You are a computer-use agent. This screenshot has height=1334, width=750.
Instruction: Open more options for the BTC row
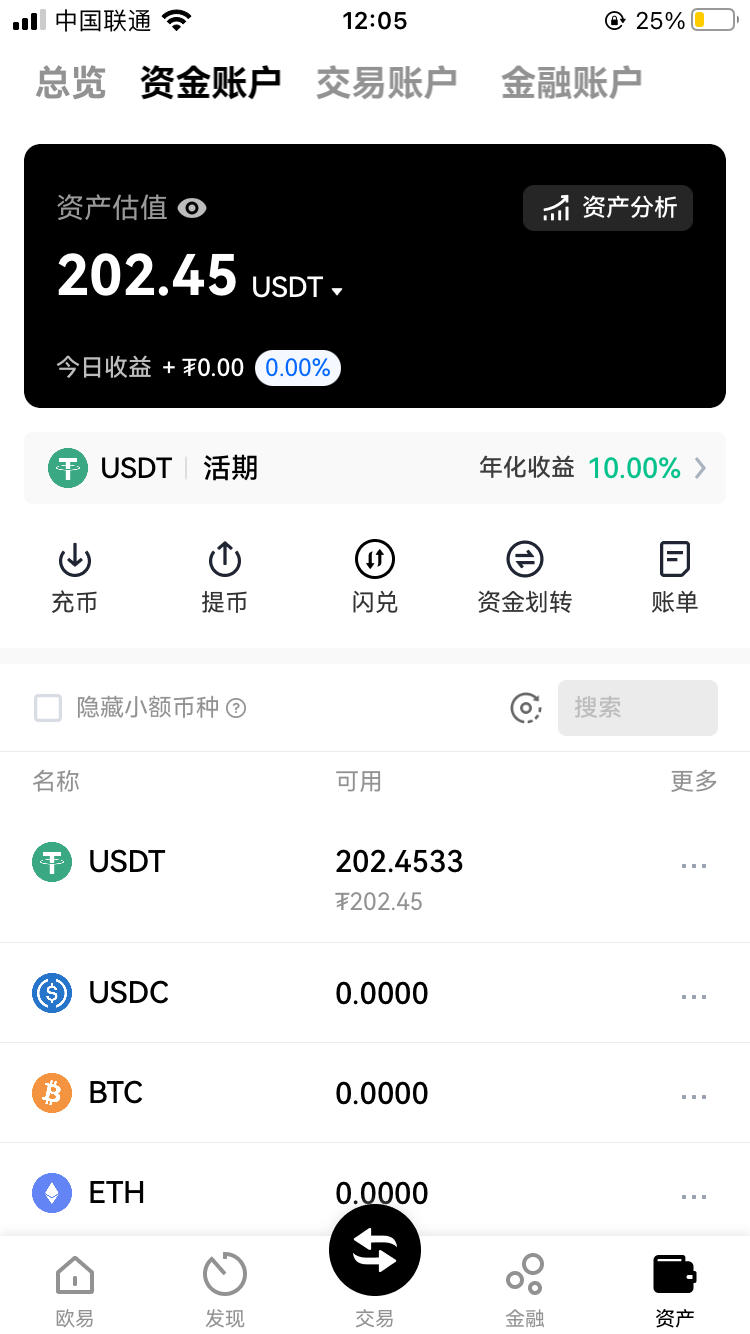(x=693, y=1096)
